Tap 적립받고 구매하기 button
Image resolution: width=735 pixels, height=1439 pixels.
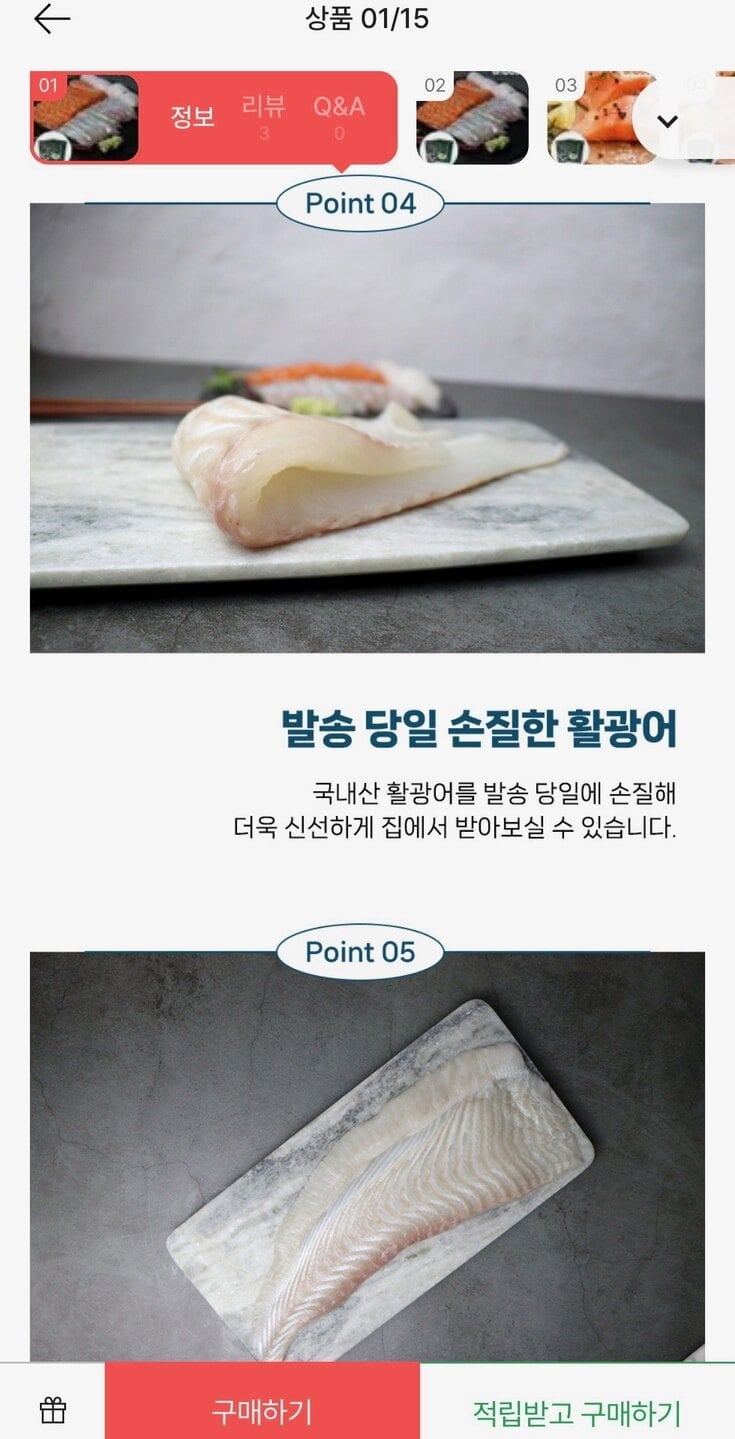pos(577,1412)
